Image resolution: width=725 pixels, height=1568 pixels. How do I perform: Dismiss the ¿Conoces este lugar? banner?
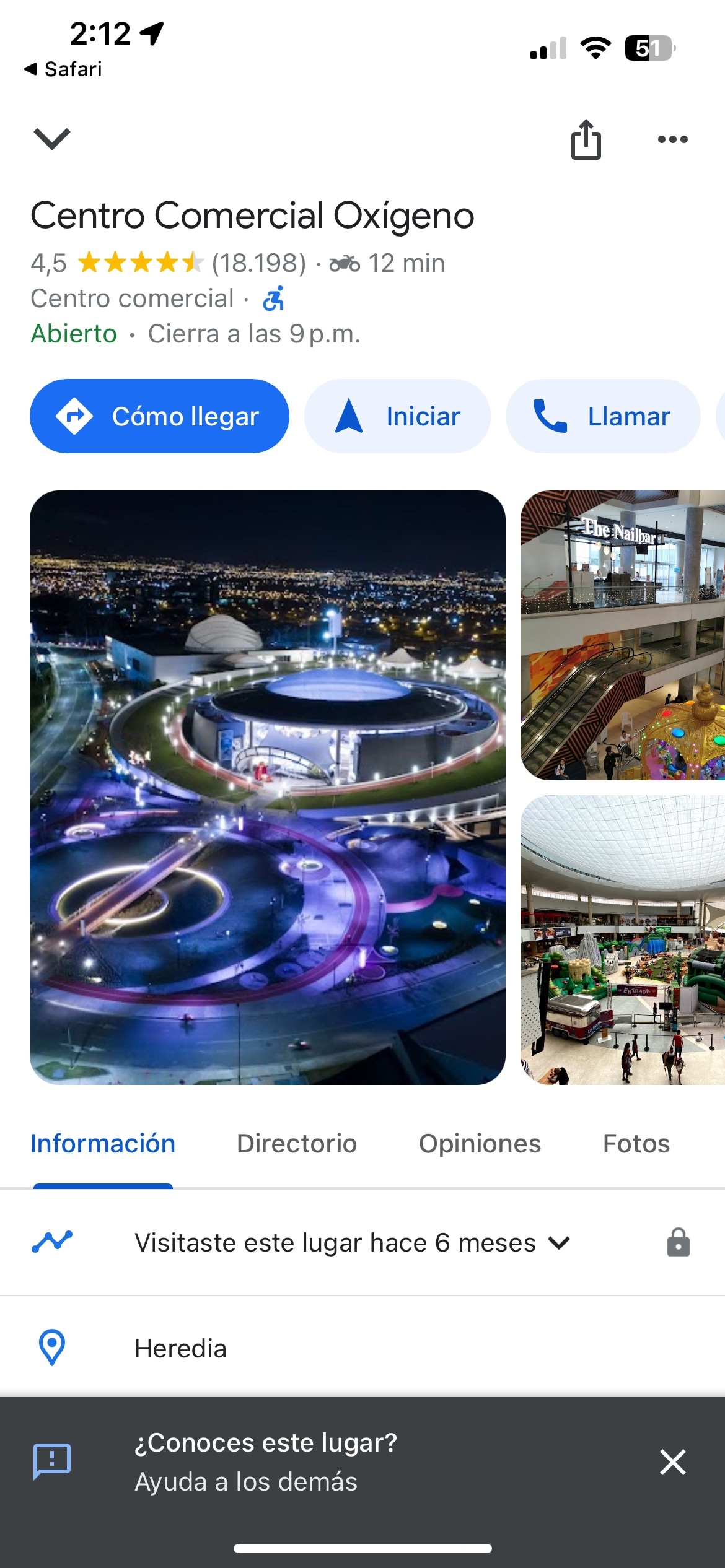click(x=672, y=1462)
